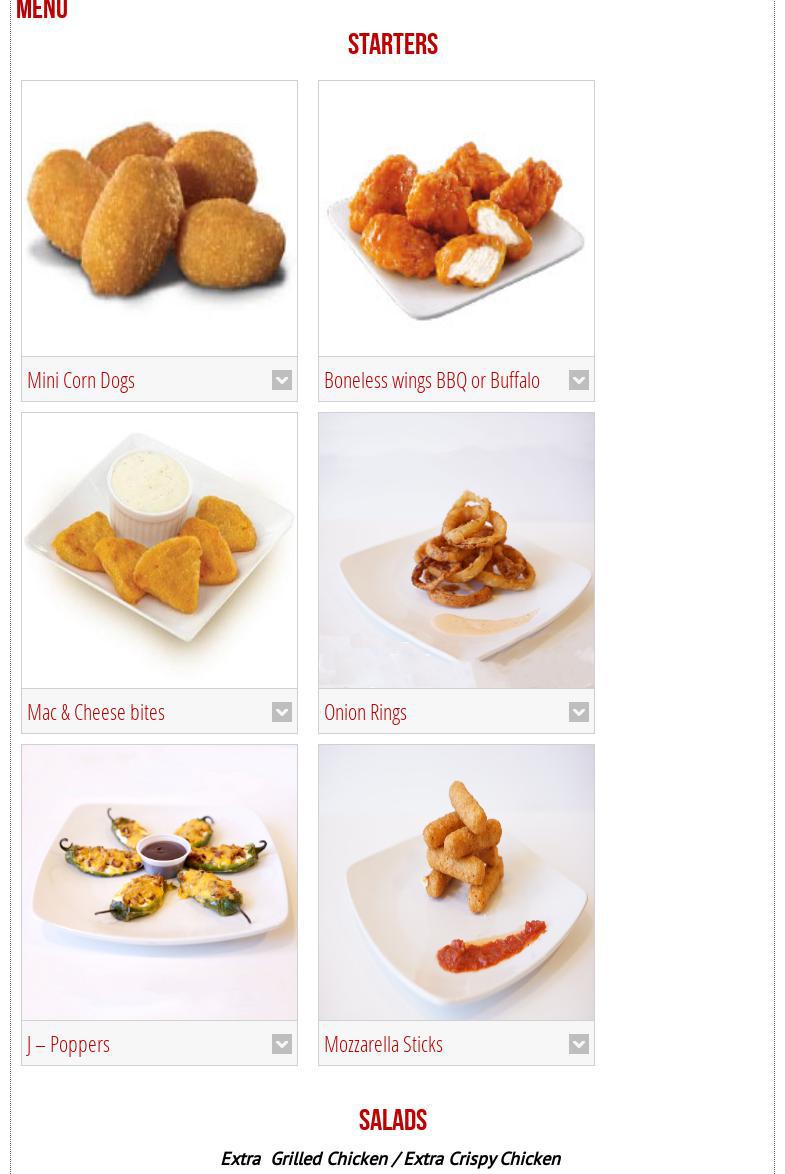Screen dimensions: 785x1174
Task: Open the Mozzarella Sticks photo tile
Action: tap(456, 882)
